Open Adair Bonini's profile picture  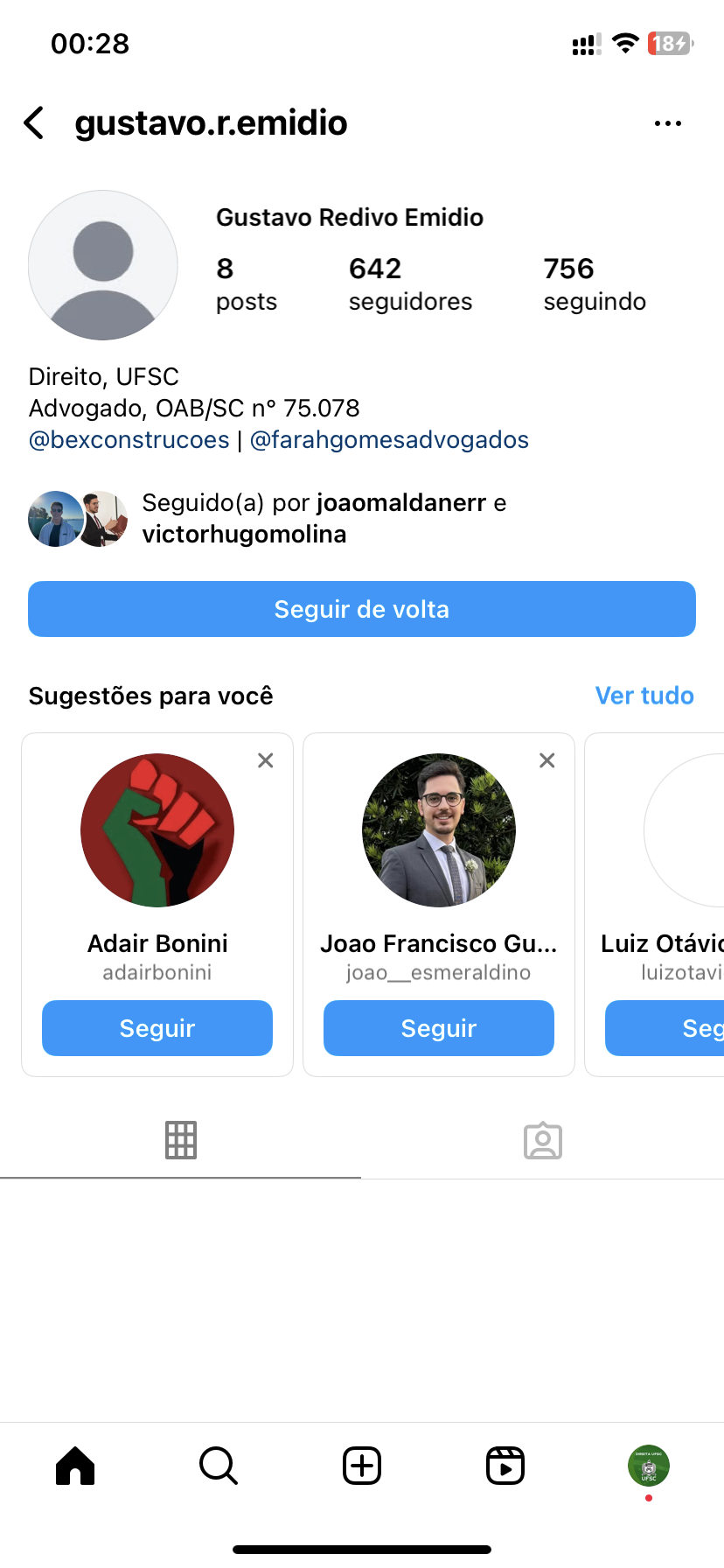click(157, 829)
